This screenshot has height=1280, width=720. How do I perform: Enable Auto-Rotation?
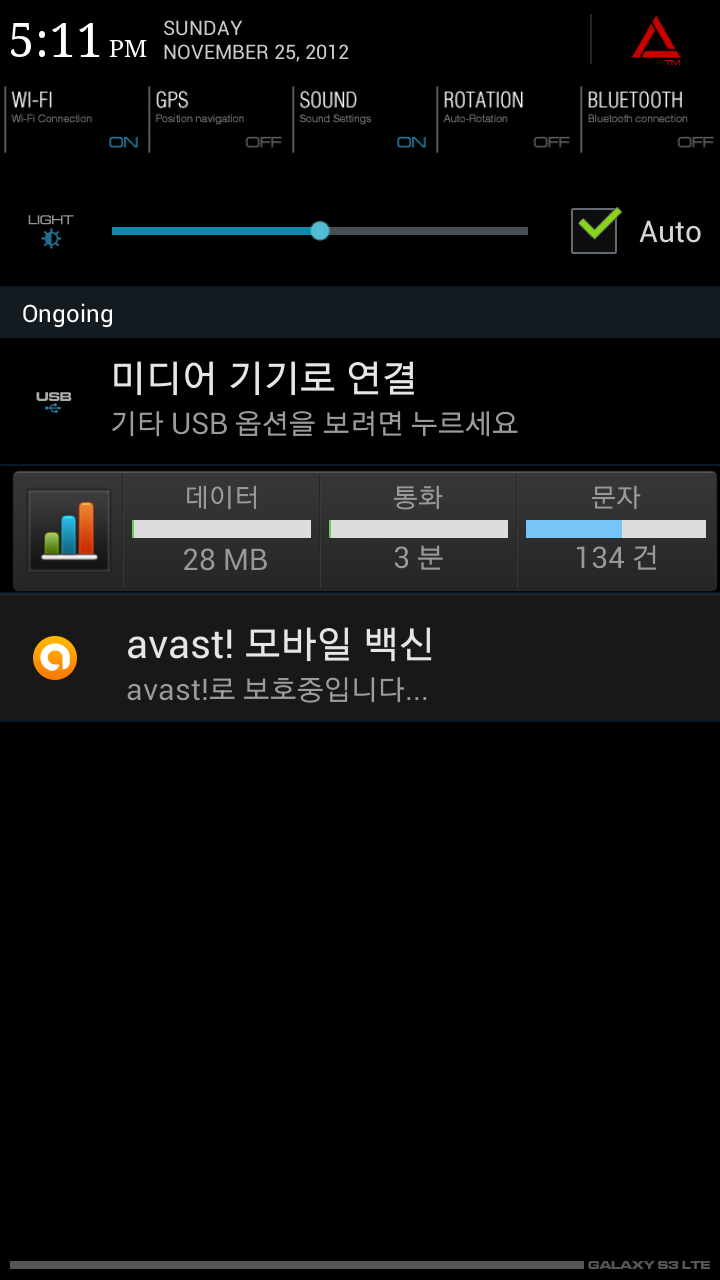point(507,120)
